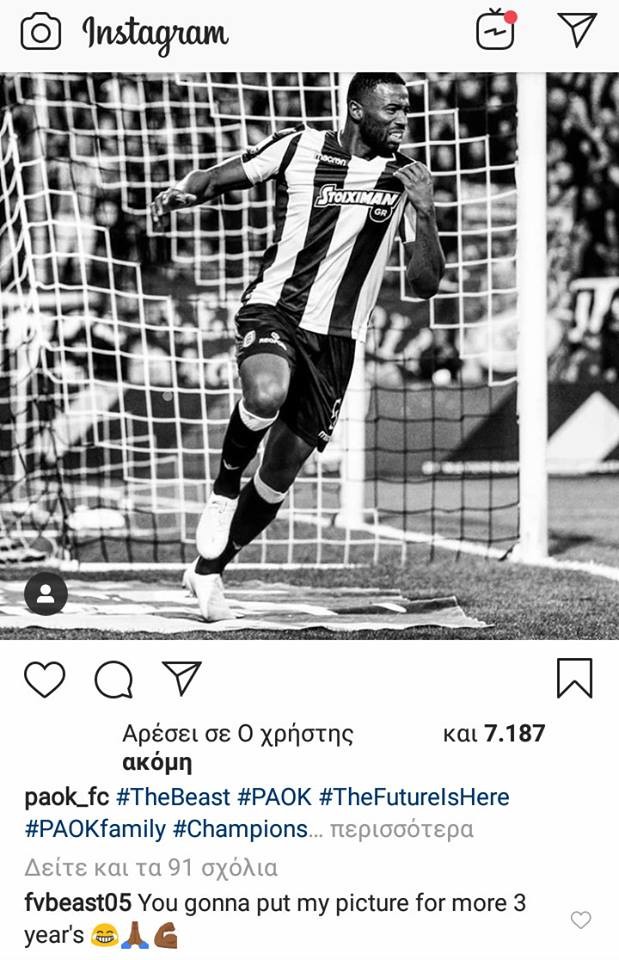619x960 pixels.
Task: Share the post via paper plane icon
Action: 182,678
